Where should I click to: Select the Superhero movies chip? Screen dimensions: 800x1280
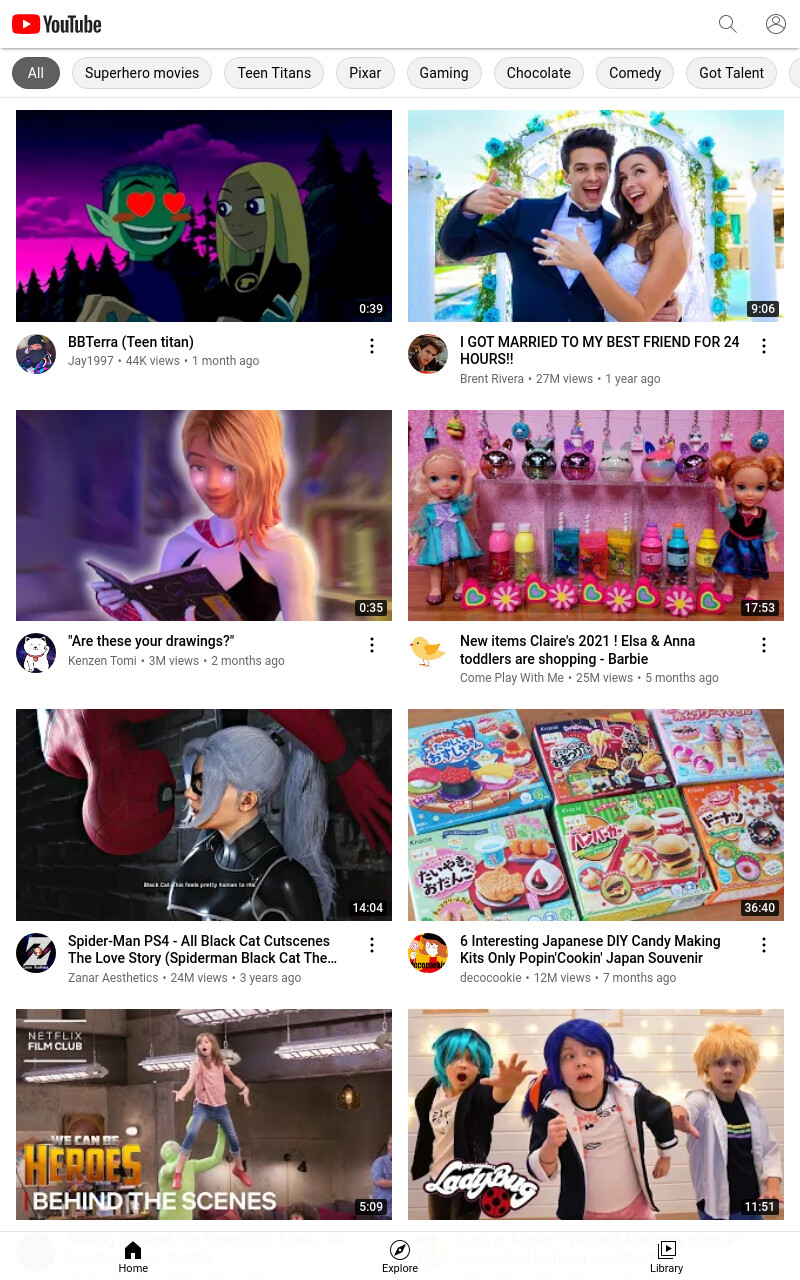[142, 73]
